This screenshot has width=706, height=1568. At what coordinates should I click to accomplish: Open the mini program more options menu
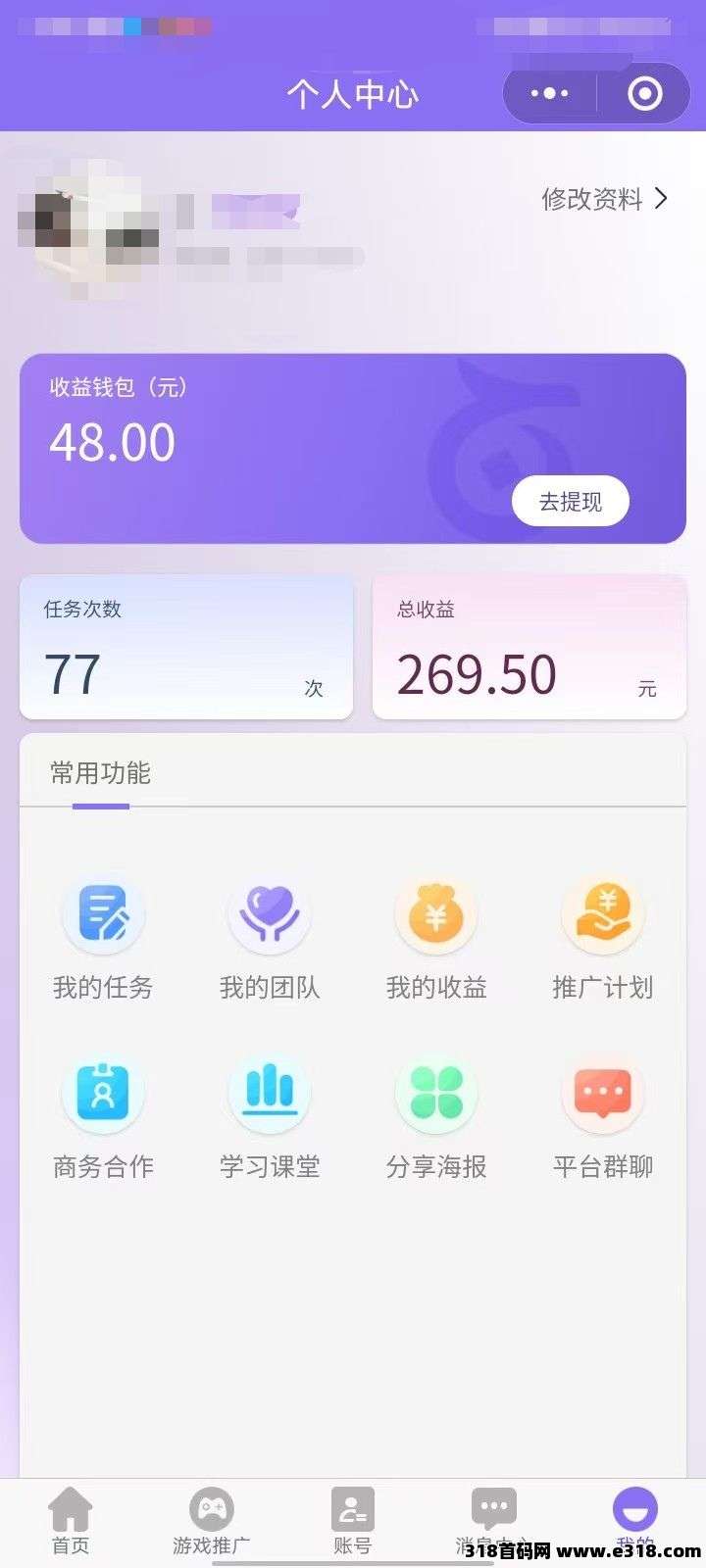pos(549,94)
